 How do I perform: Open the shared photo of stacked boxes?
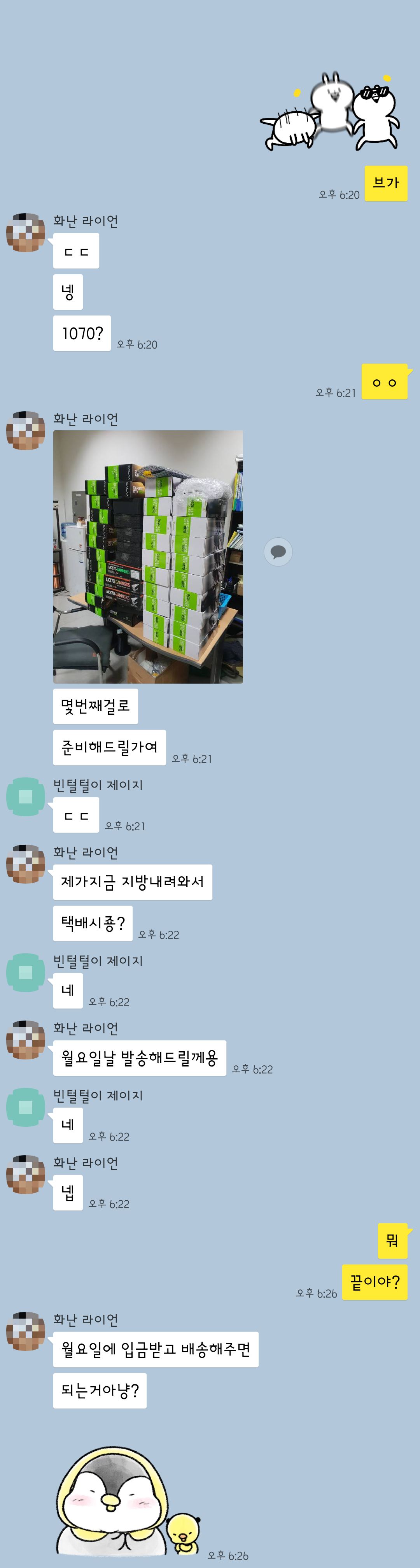pos(148,556)
